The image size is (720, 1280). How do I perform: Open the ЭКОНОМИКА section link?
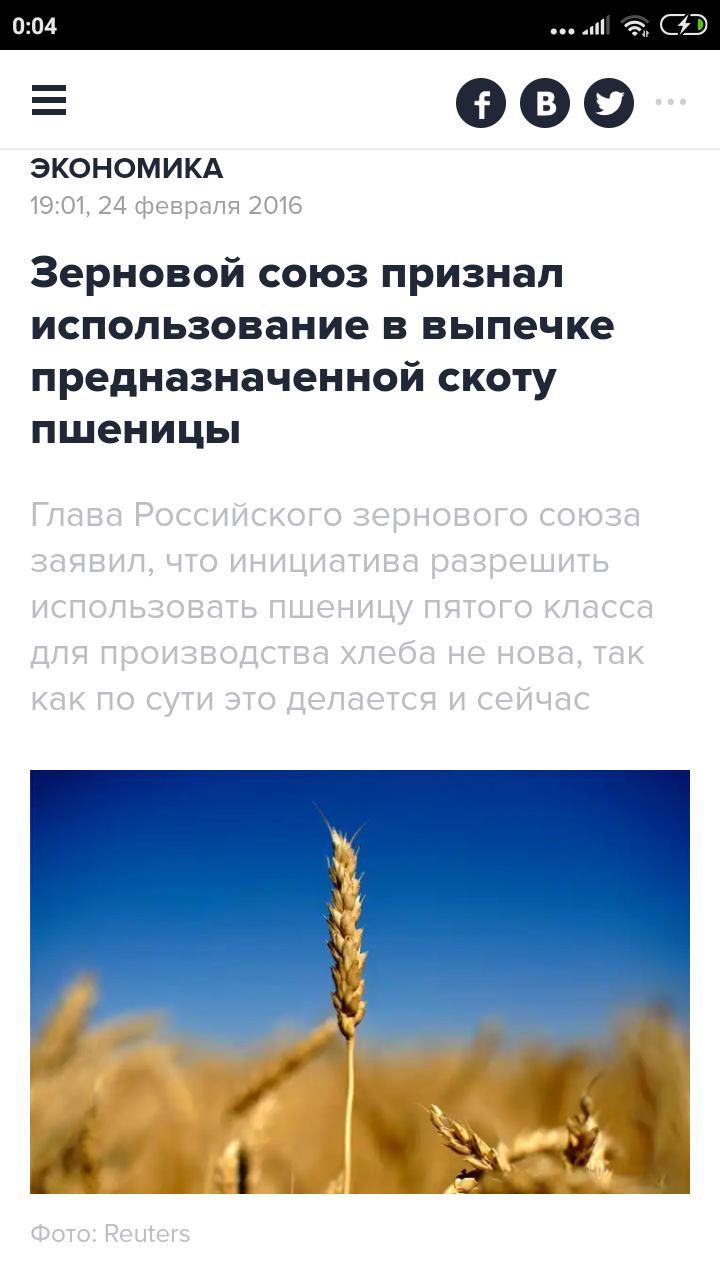pos(127,168)
